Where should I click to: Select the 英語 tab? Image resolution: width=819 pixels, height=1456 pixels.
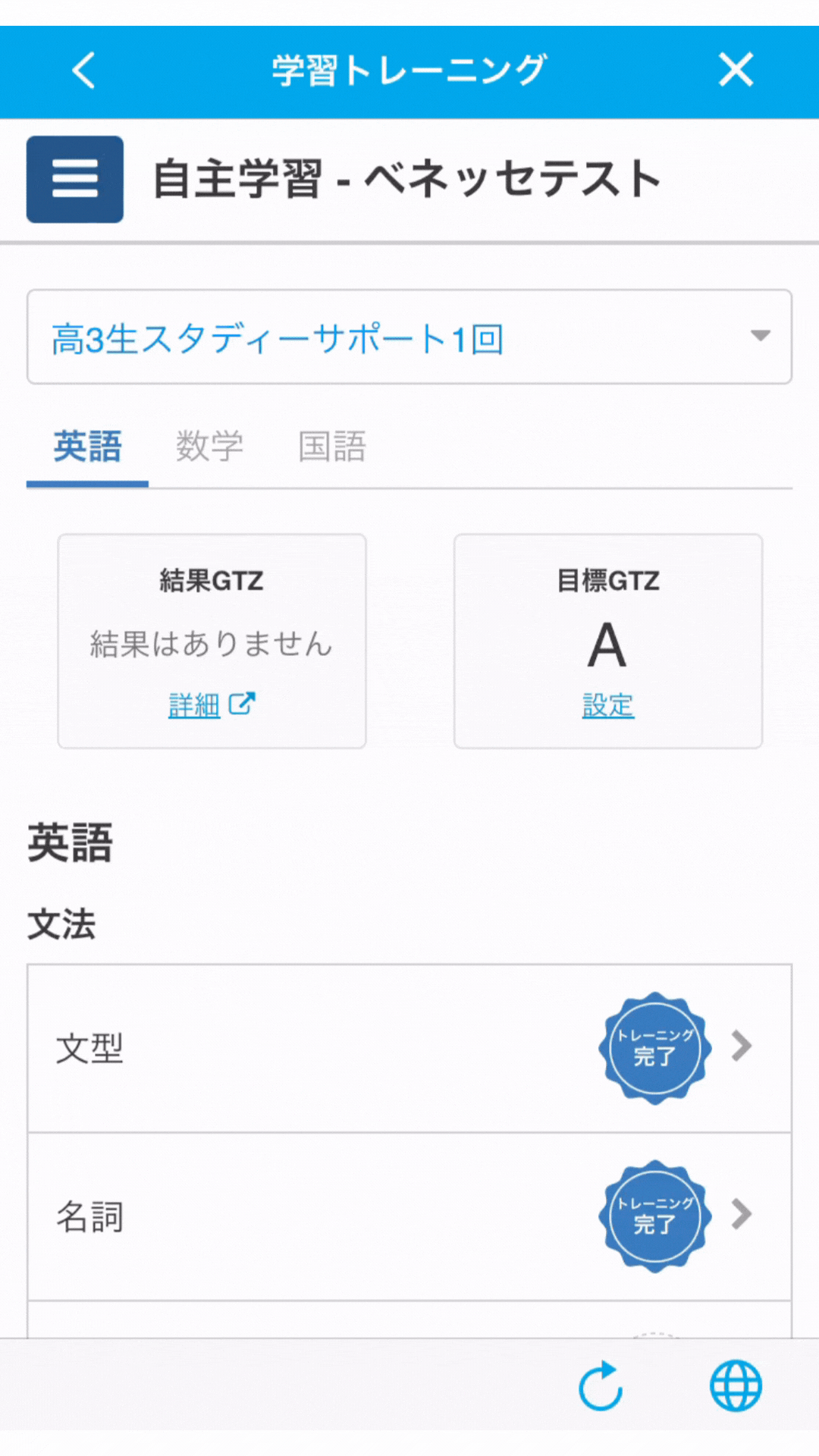click(x=88, y=446)
